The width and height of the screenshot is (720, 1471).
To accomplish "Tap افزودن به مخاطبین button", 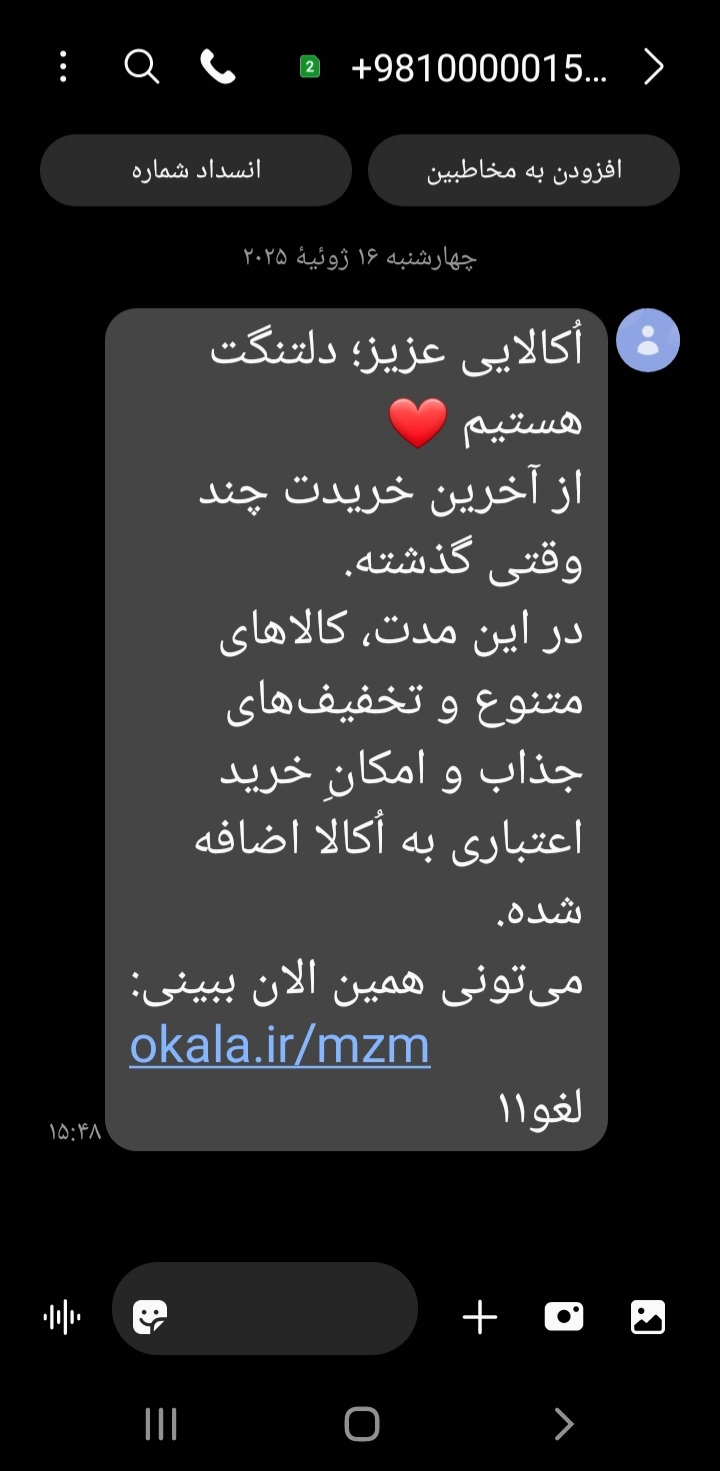I will coord(524,170).
